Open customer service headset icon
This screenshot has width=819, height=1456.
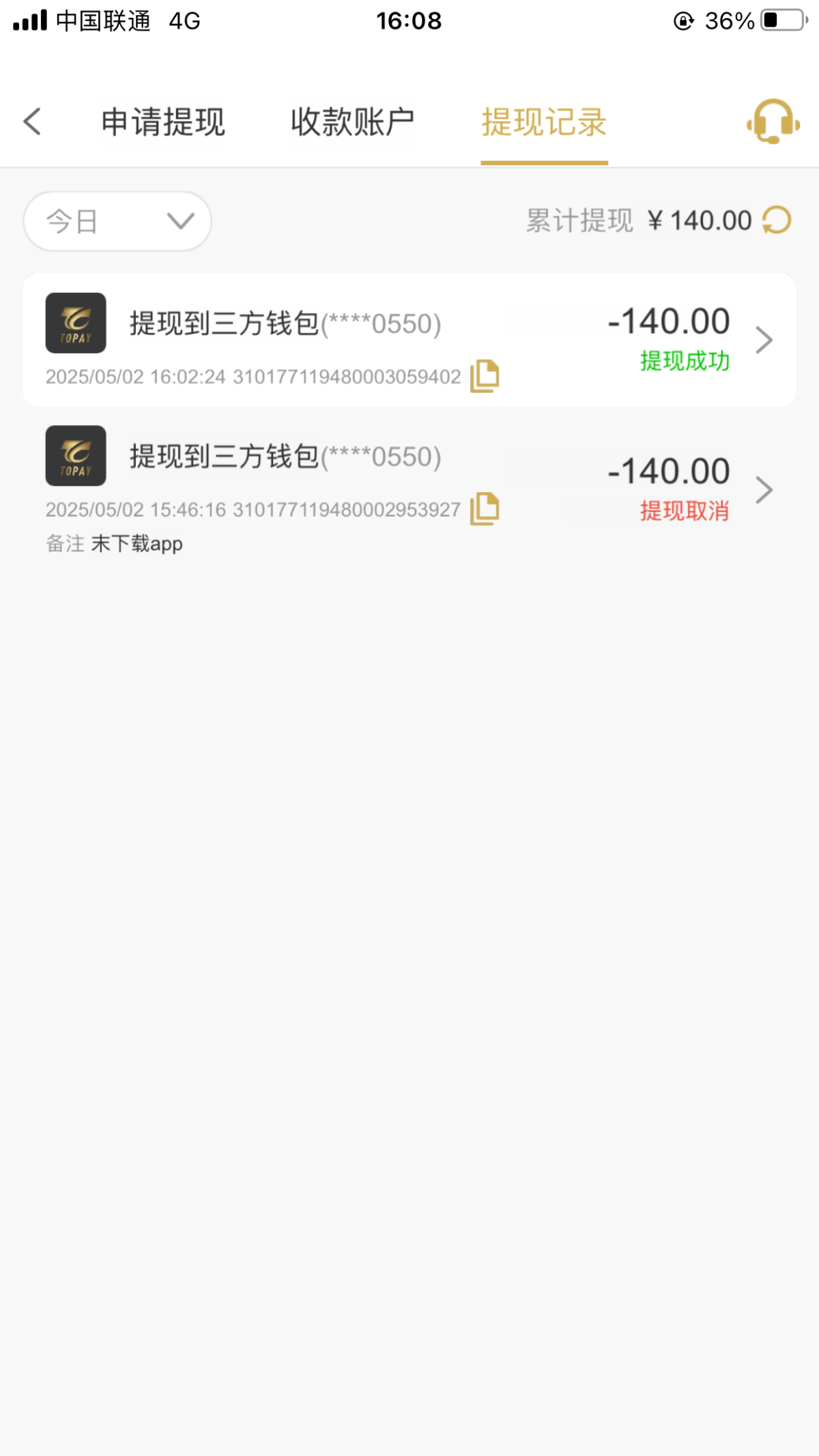coord(773,121)
